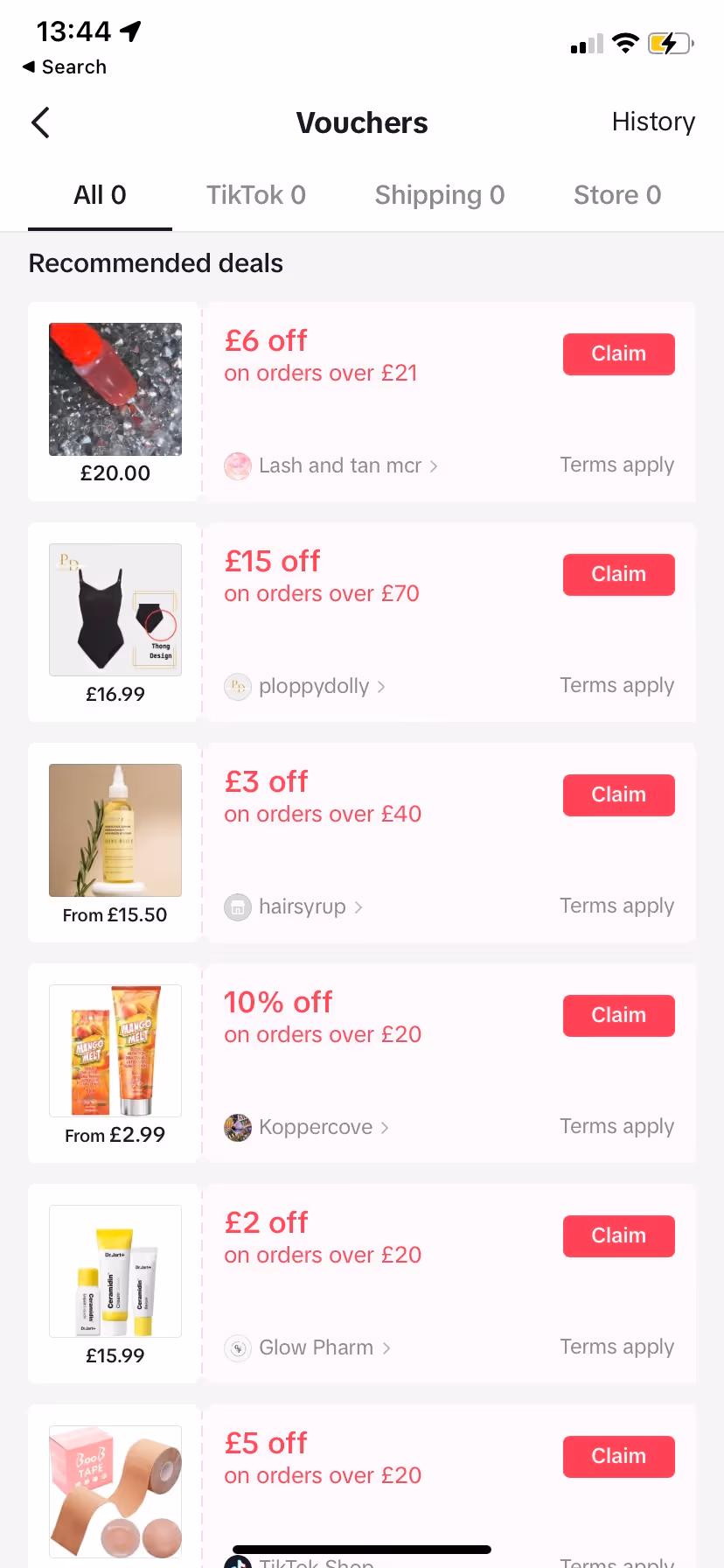Claim the £5 off voucher

619,1457
